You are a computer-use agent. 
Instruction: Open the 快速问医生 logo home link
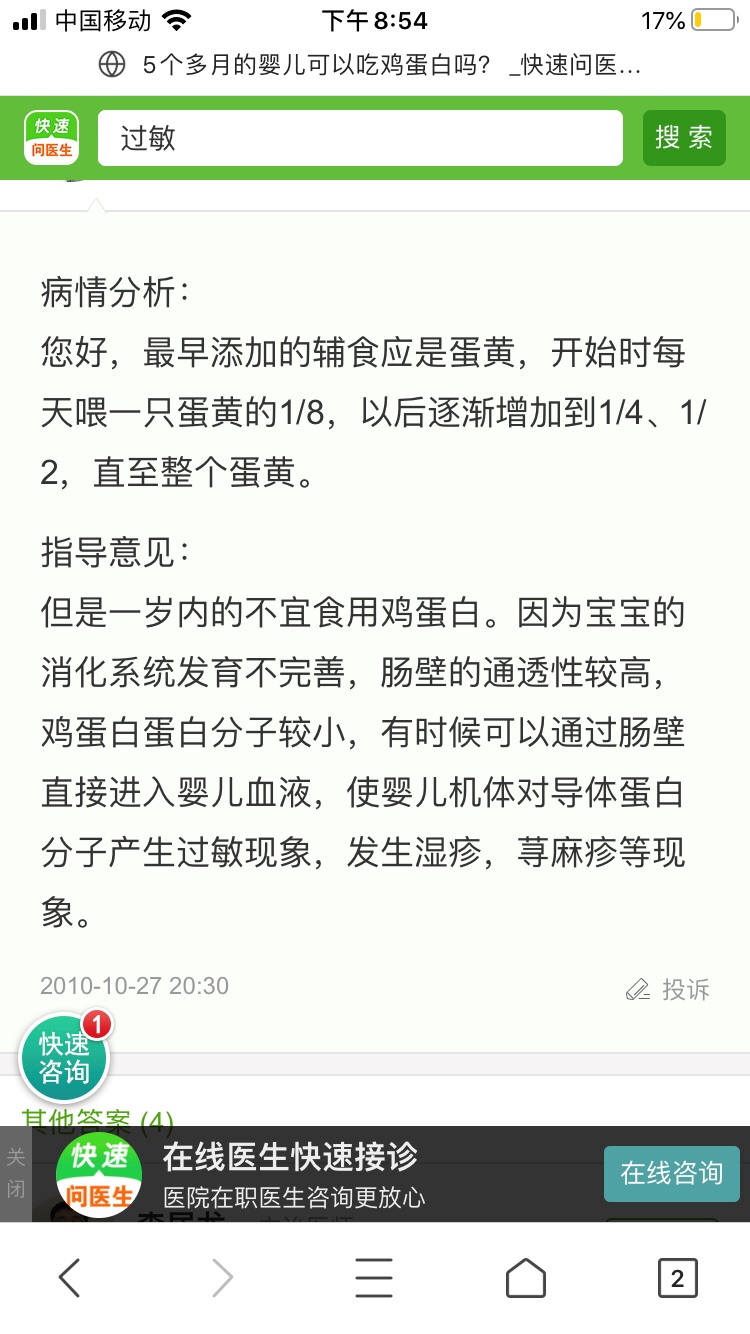point(52,138)
